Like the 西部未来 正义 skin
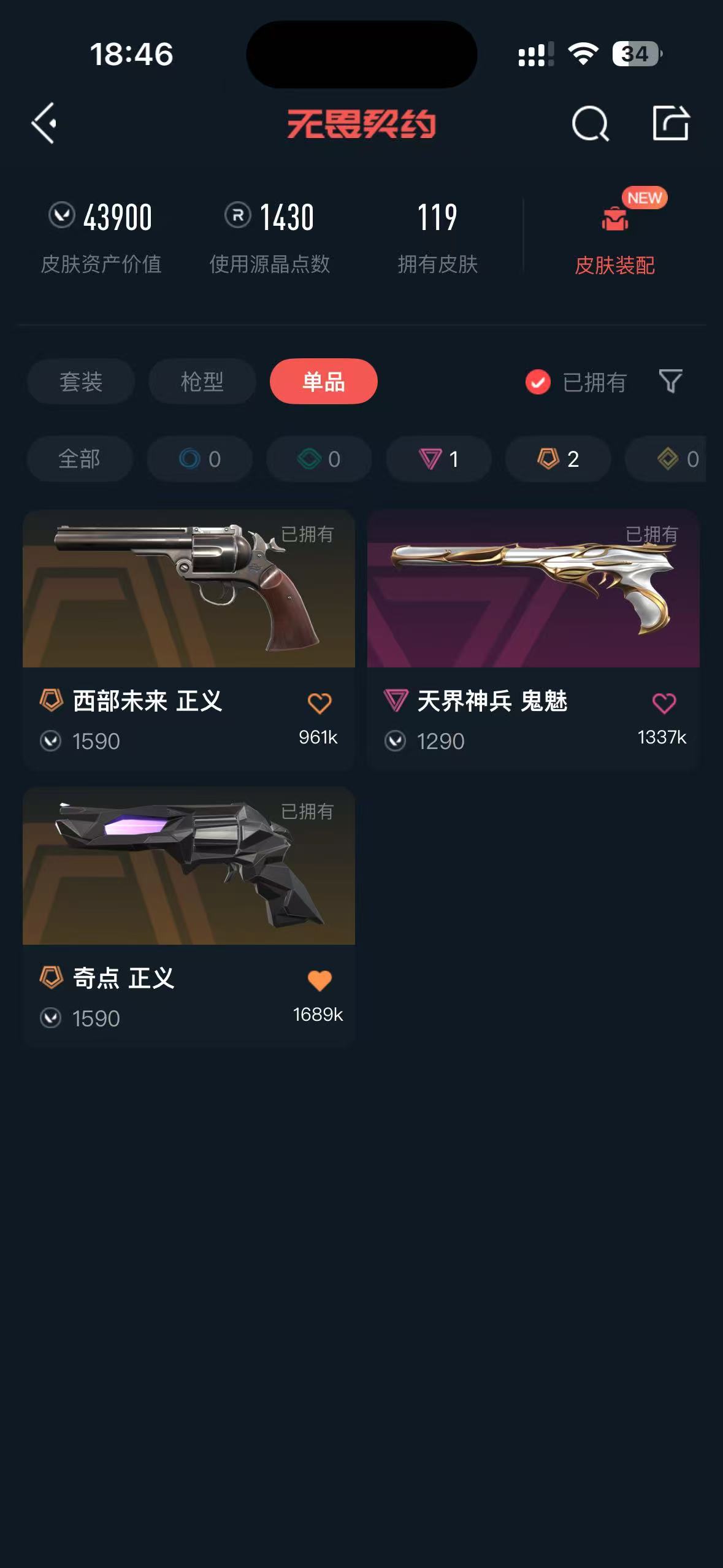This screenshot has width=723, height=1568. 319,703
